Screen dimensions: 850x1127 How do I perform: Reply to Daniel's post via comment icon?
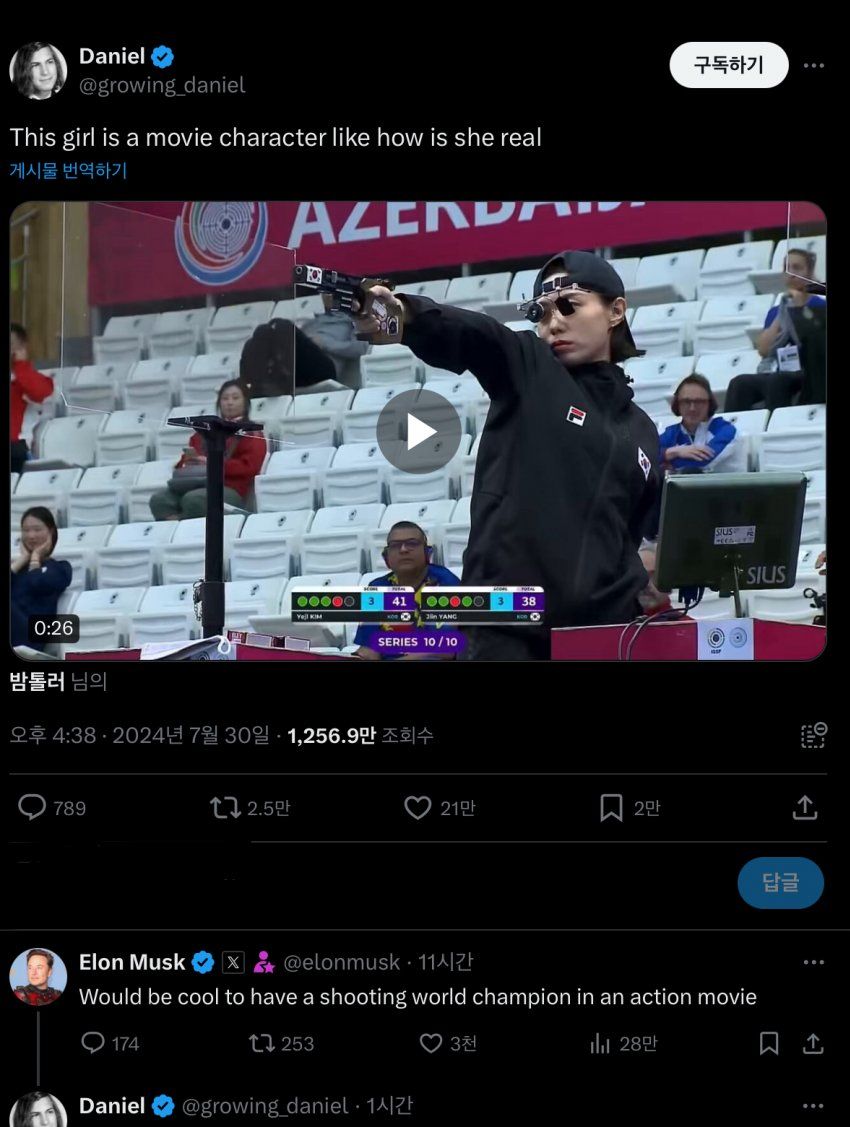pos(33,807)
